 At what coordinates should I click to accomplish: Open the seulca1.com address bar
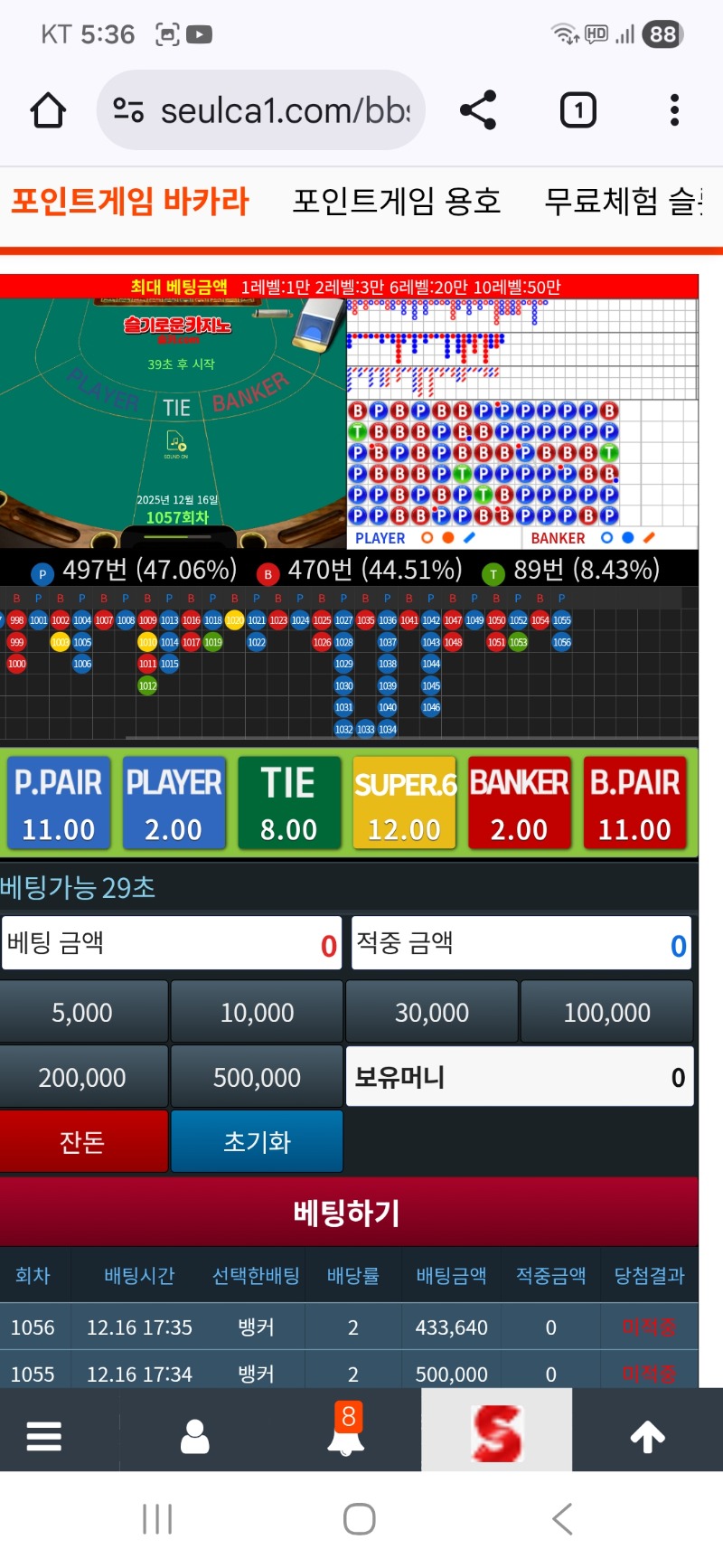coord(271,110)
